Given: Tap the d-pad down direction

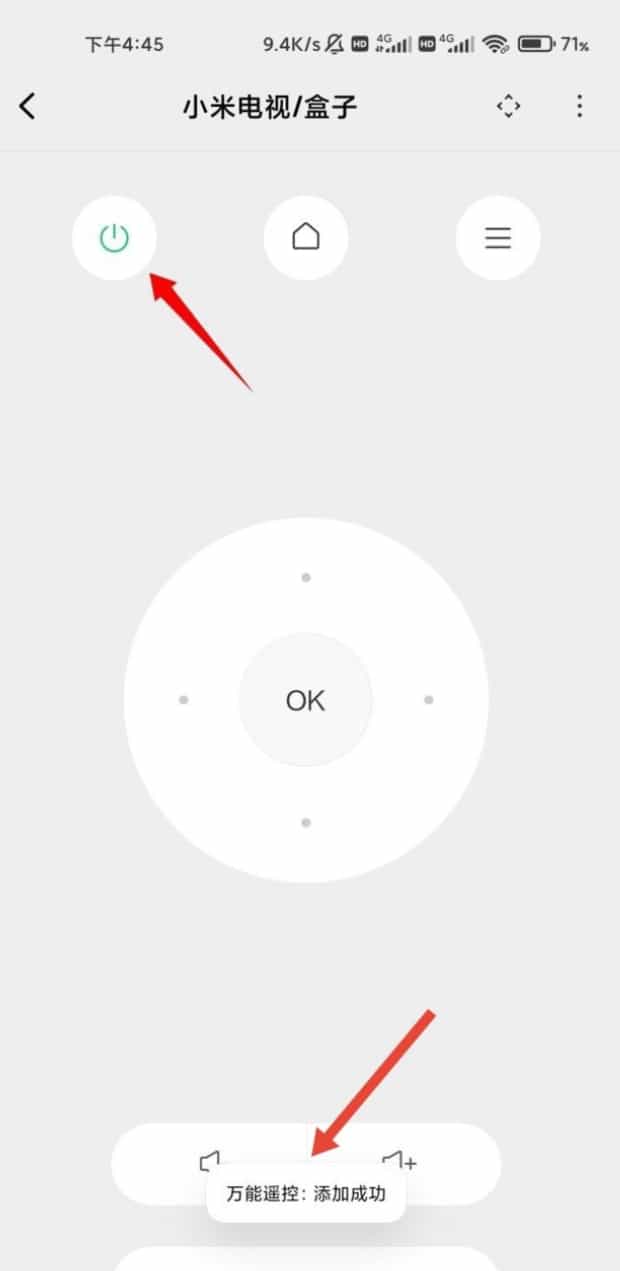Looking at the screenshot, I should (306, 822).
